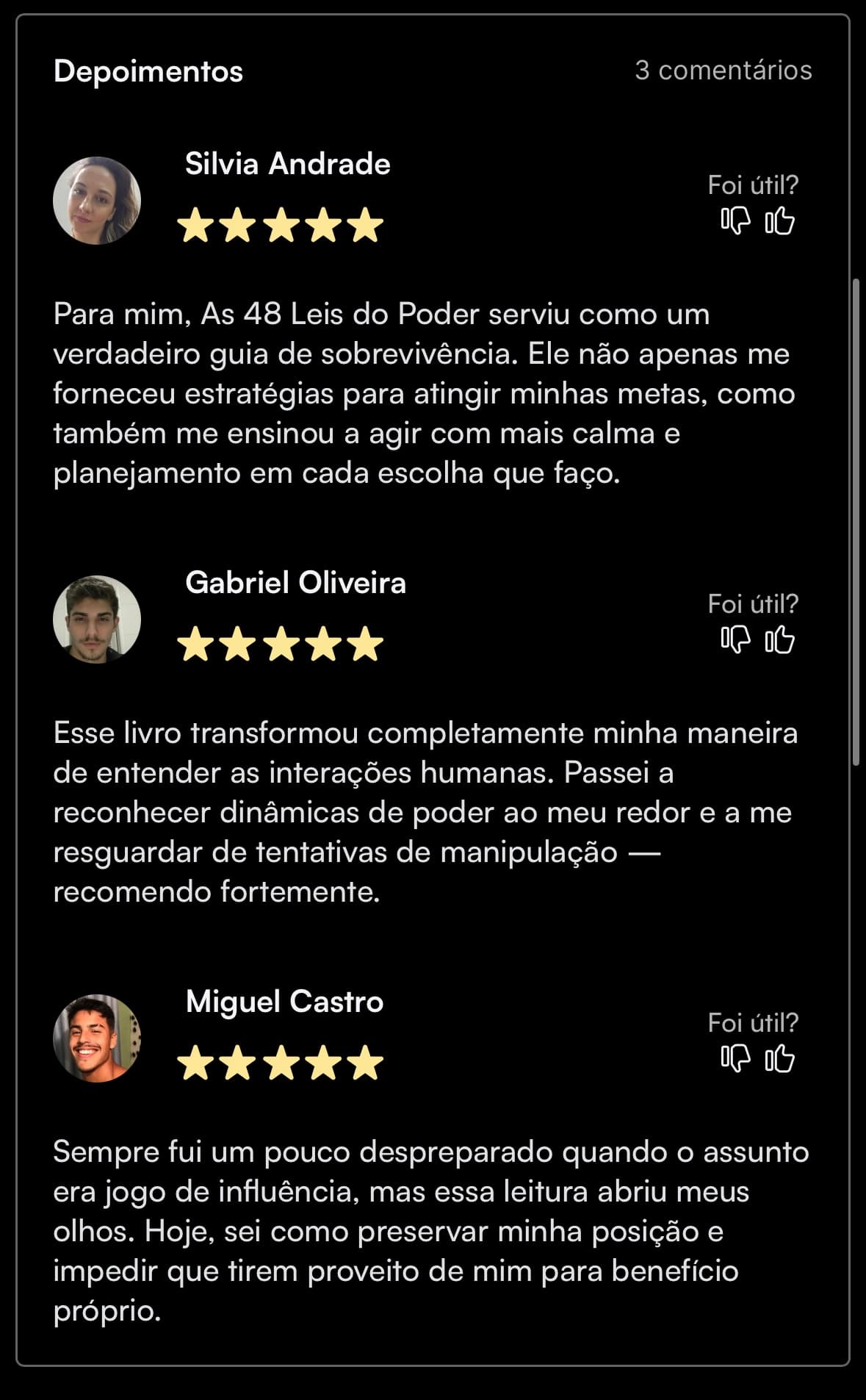Image resolution: width=866 pixels, height=1400 pixels.
Task: Give thumbs up to Miguel Castro's review
Action: coord(779,1058)
